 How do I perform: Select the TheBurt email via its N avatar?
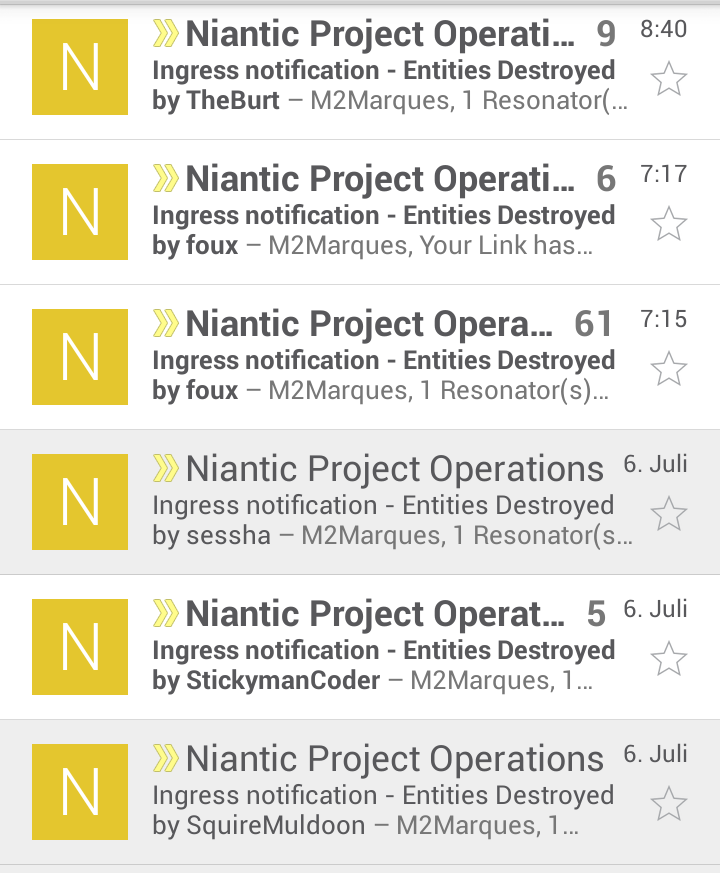(80, 67)
